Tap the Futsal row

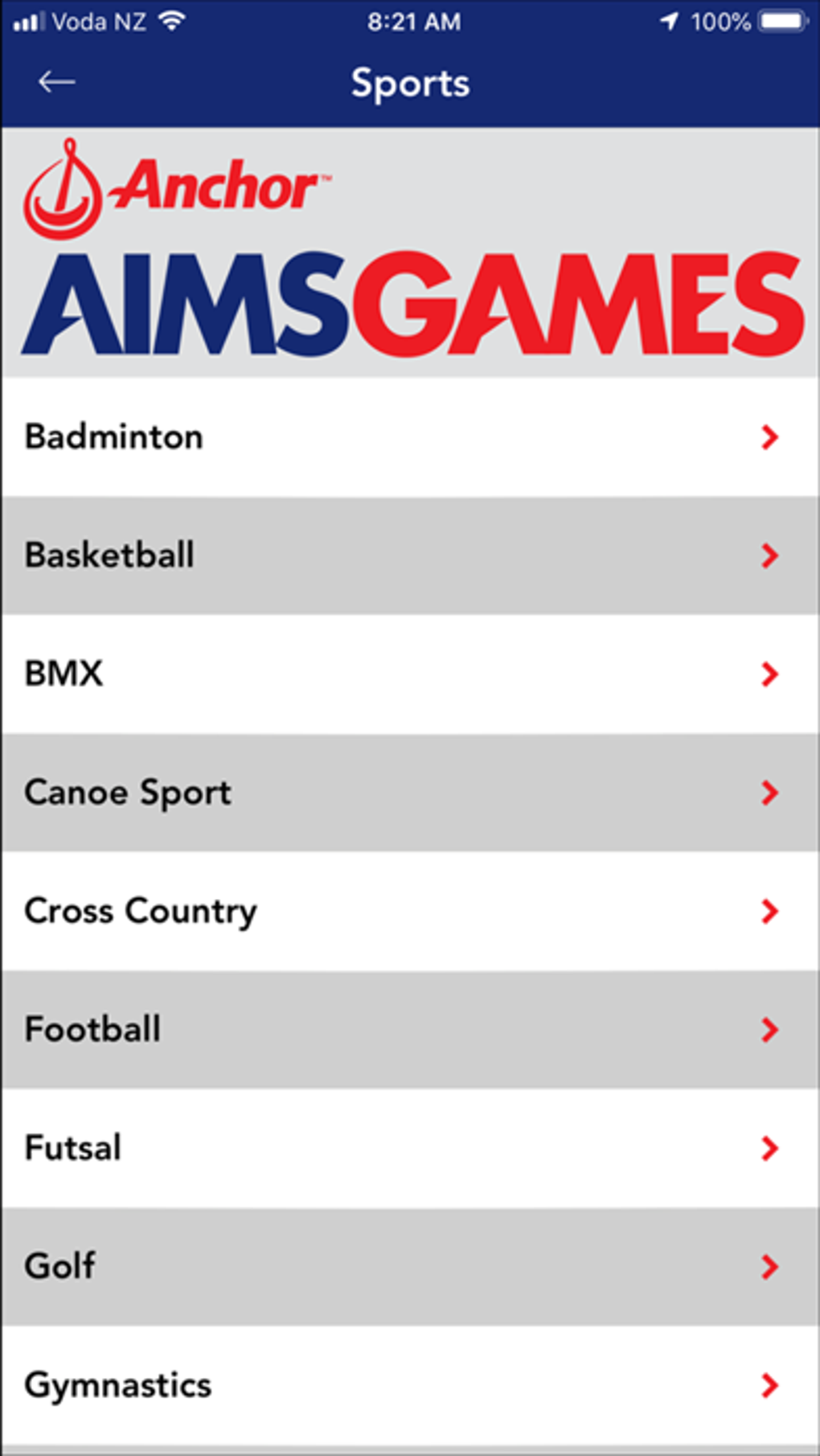pyautogui.click(x=410, y=1148)
